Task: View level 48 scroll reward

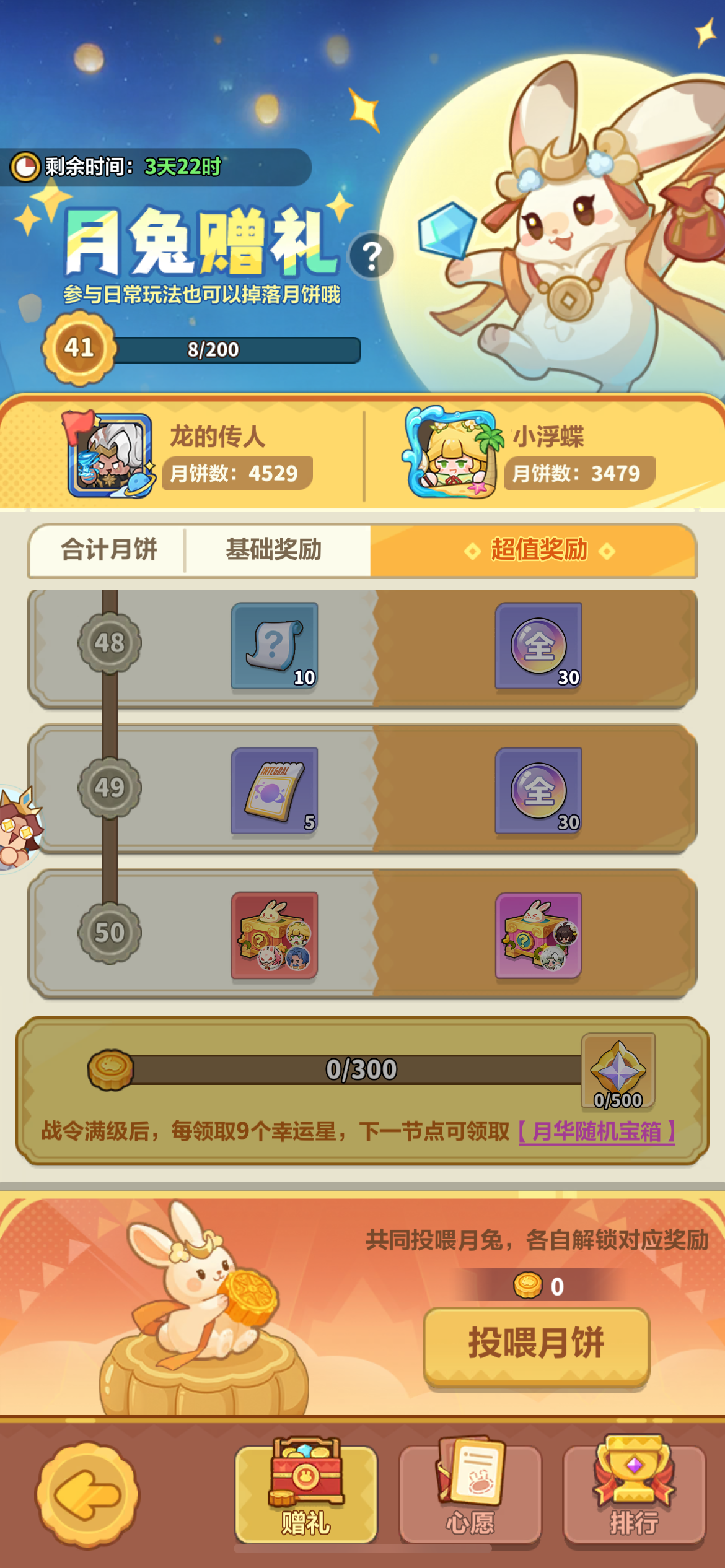Action: point(275,645)
